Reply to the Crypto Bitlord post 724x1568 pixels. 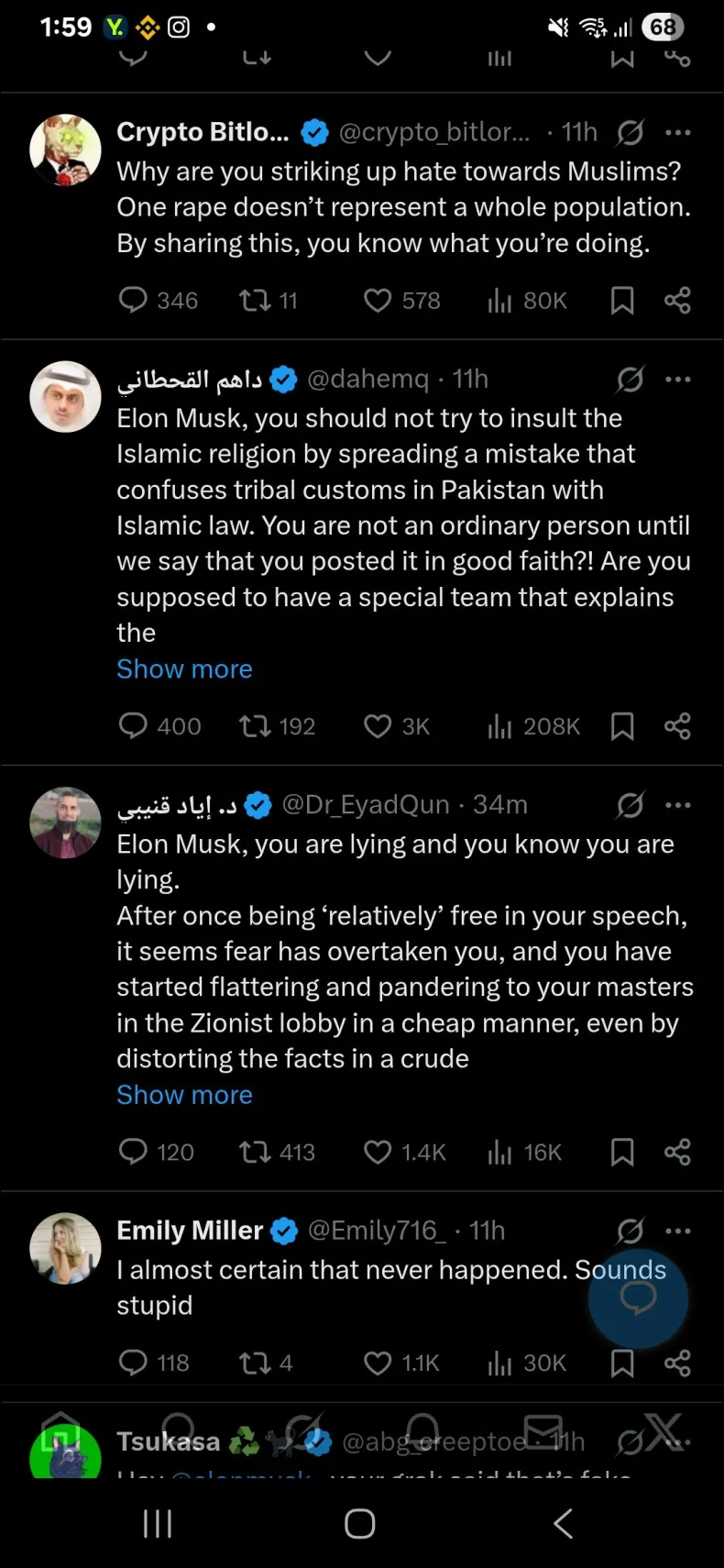(x=134, y=301)
